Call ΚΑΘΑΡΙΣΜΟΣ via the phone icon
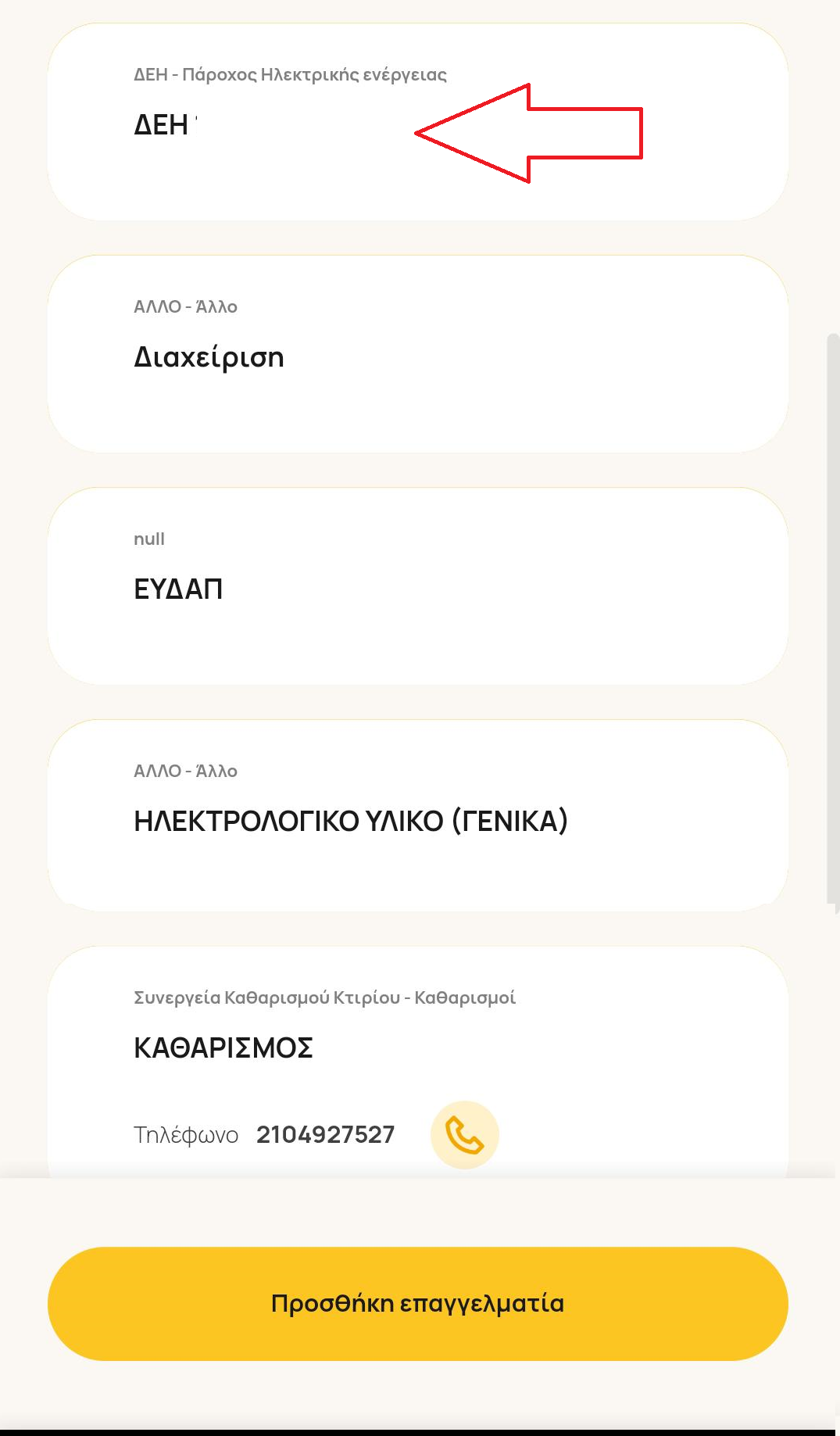The height and width of the screenshot is (1436, 840). point(464,1135)
